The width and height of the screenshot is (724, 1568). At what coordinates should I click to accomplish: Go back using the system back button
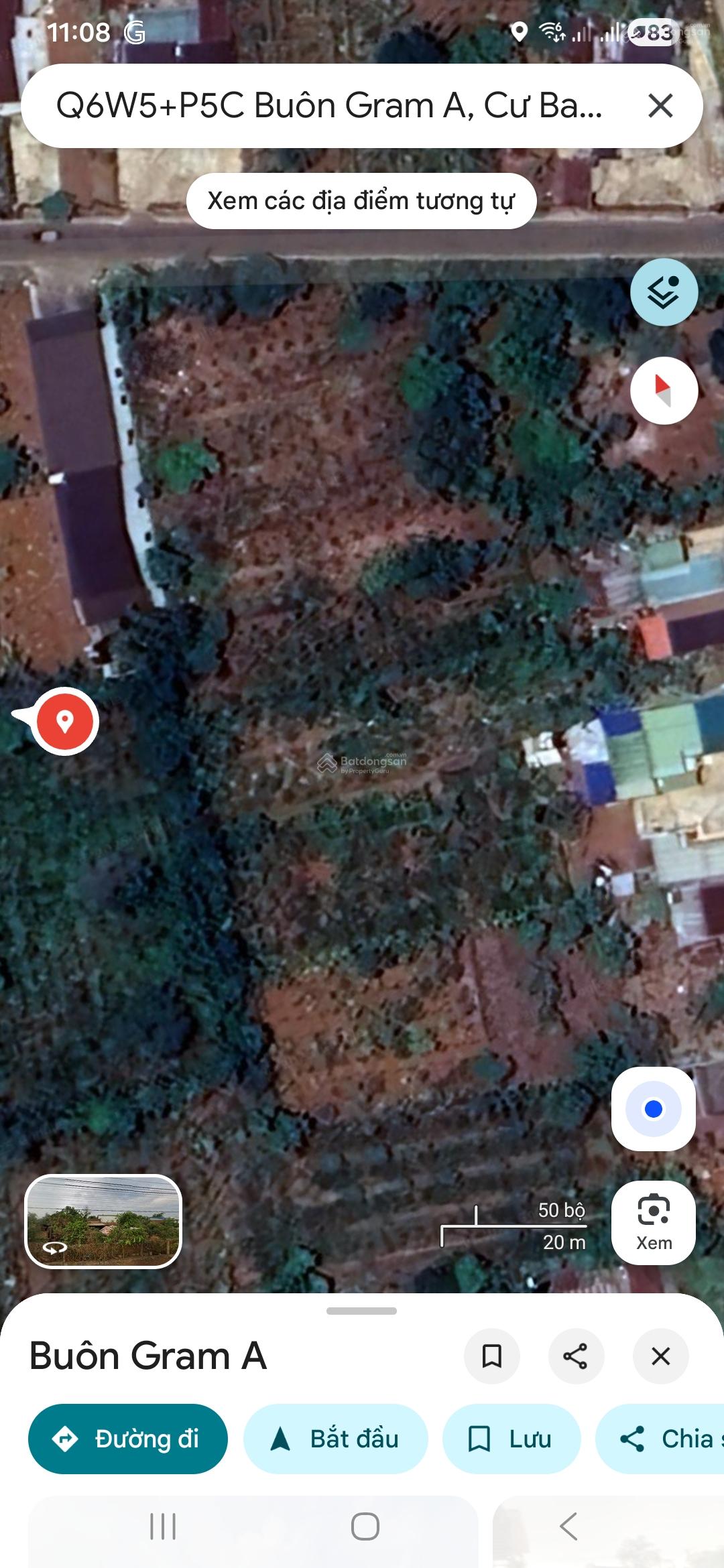coord(568,1526)
